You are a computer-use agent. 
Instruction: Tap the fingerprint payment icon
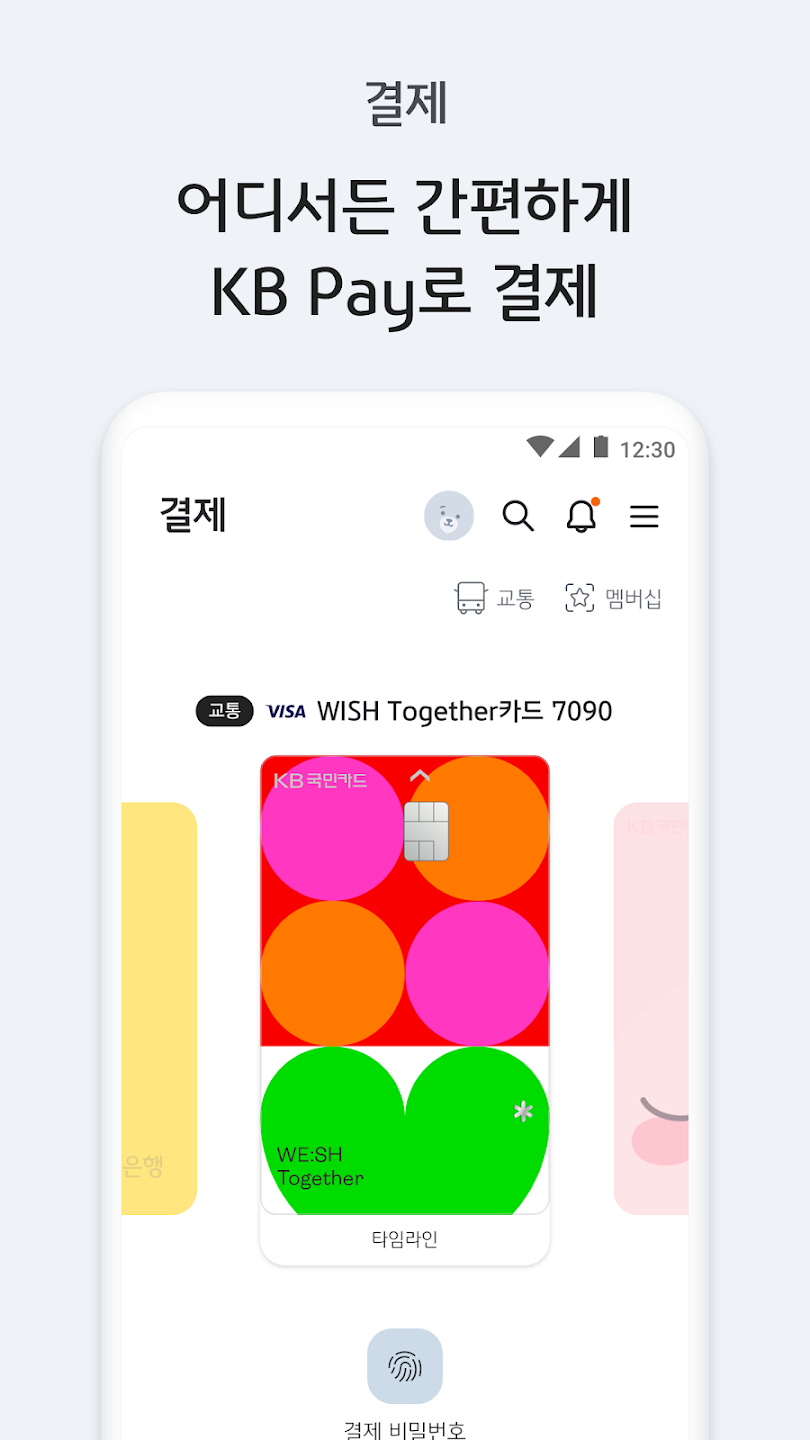pos(405,1364)
